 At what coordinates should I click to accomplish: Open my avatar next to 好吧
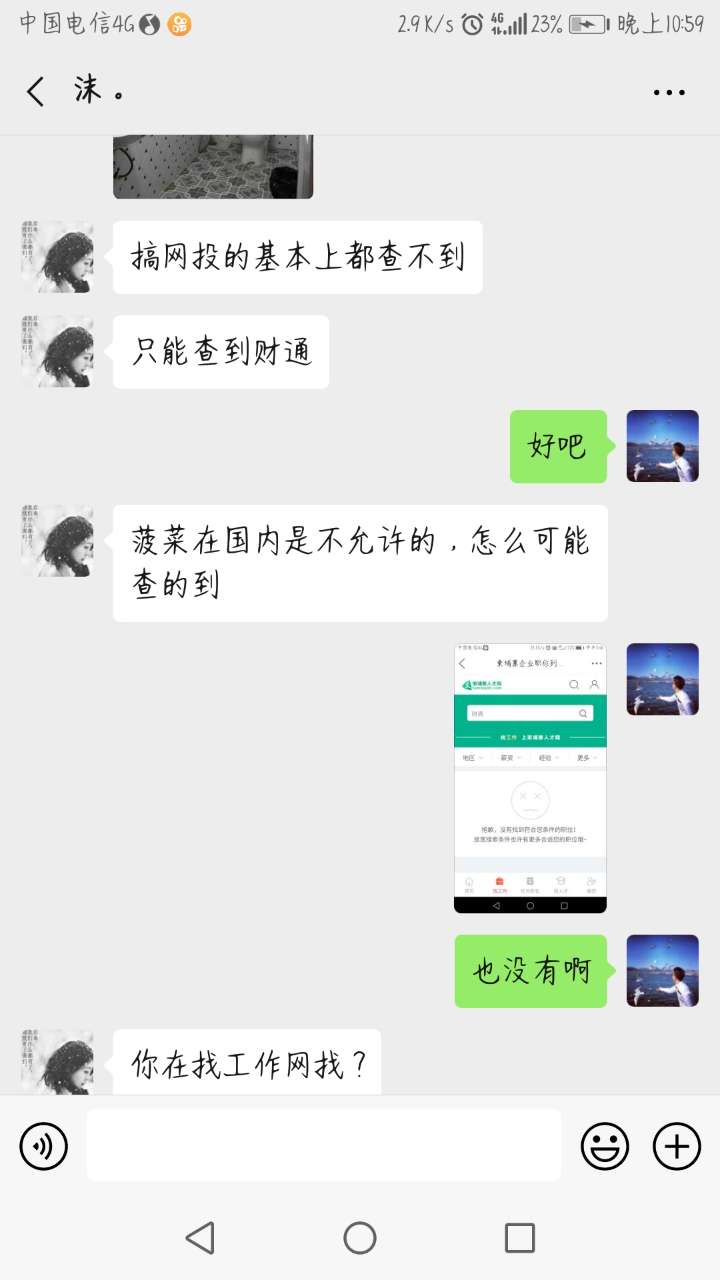(662, 446)
